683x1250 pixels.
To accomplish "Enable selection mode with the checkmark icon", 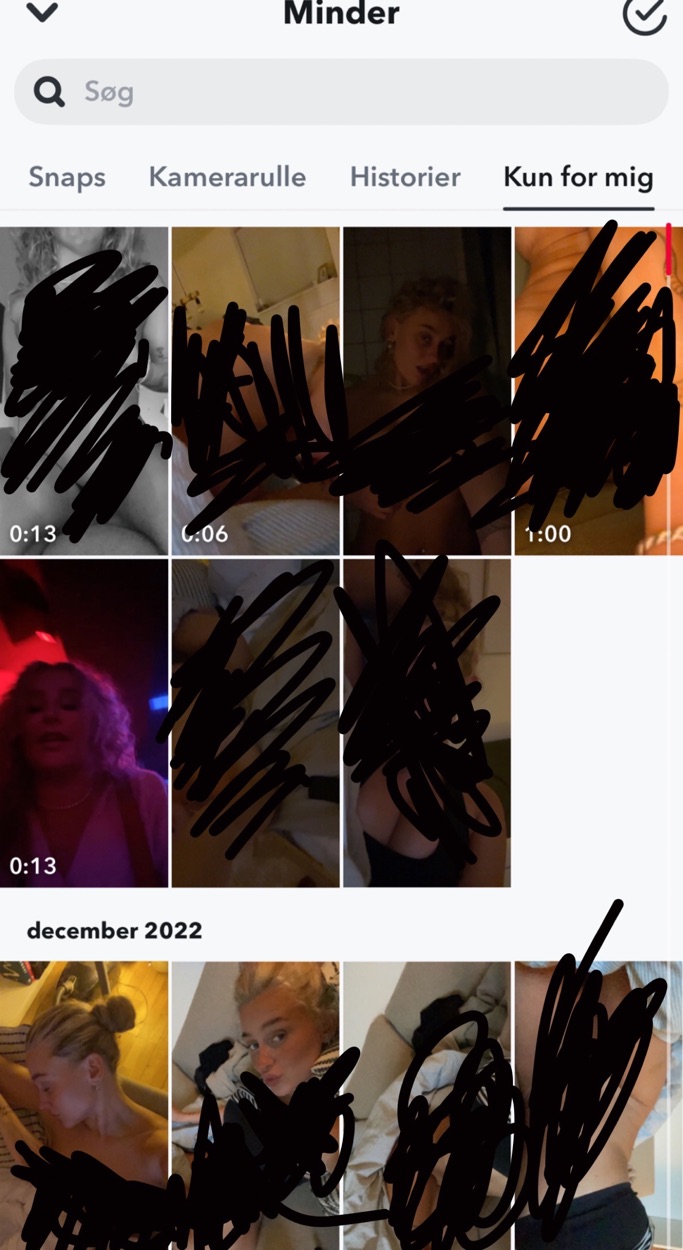I will [644, 15].
